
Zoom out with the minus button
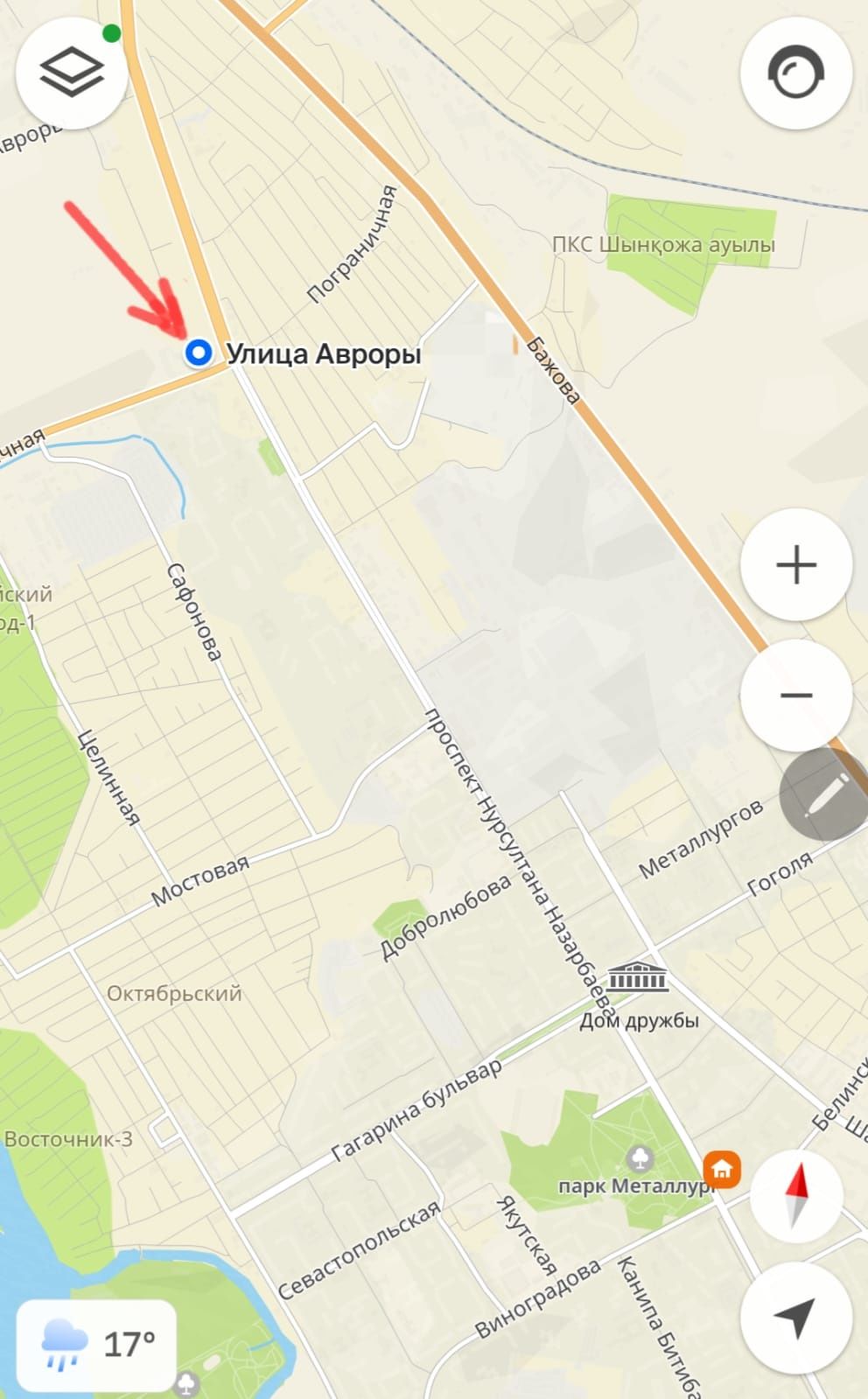pyautogui.click(x=795, y=696)
